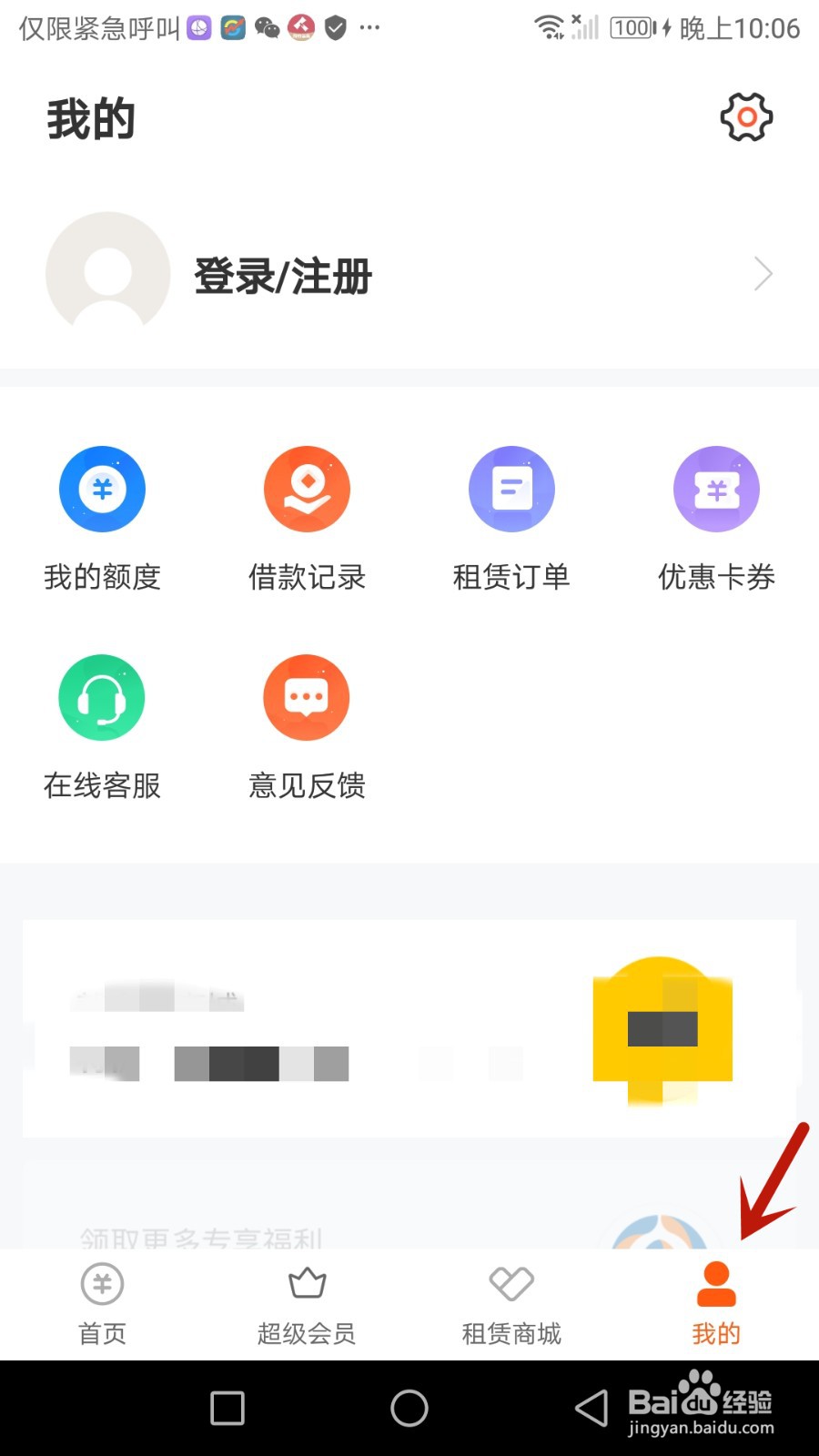This screenshot has height=1456, width=819.
Task: Open the 我的 profile icon in navigation
Action: 716,1283
